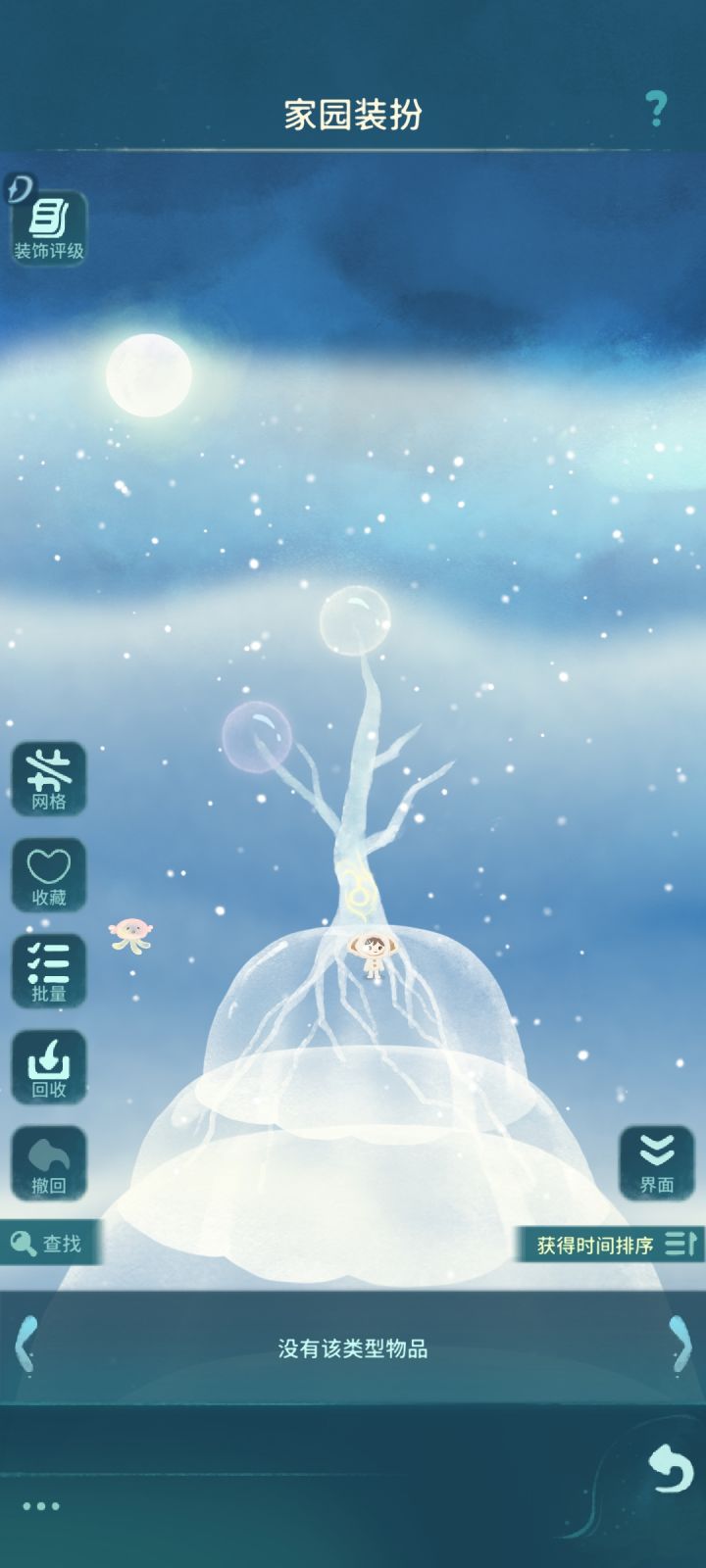Go to next item page arrow

(680, 1347)
